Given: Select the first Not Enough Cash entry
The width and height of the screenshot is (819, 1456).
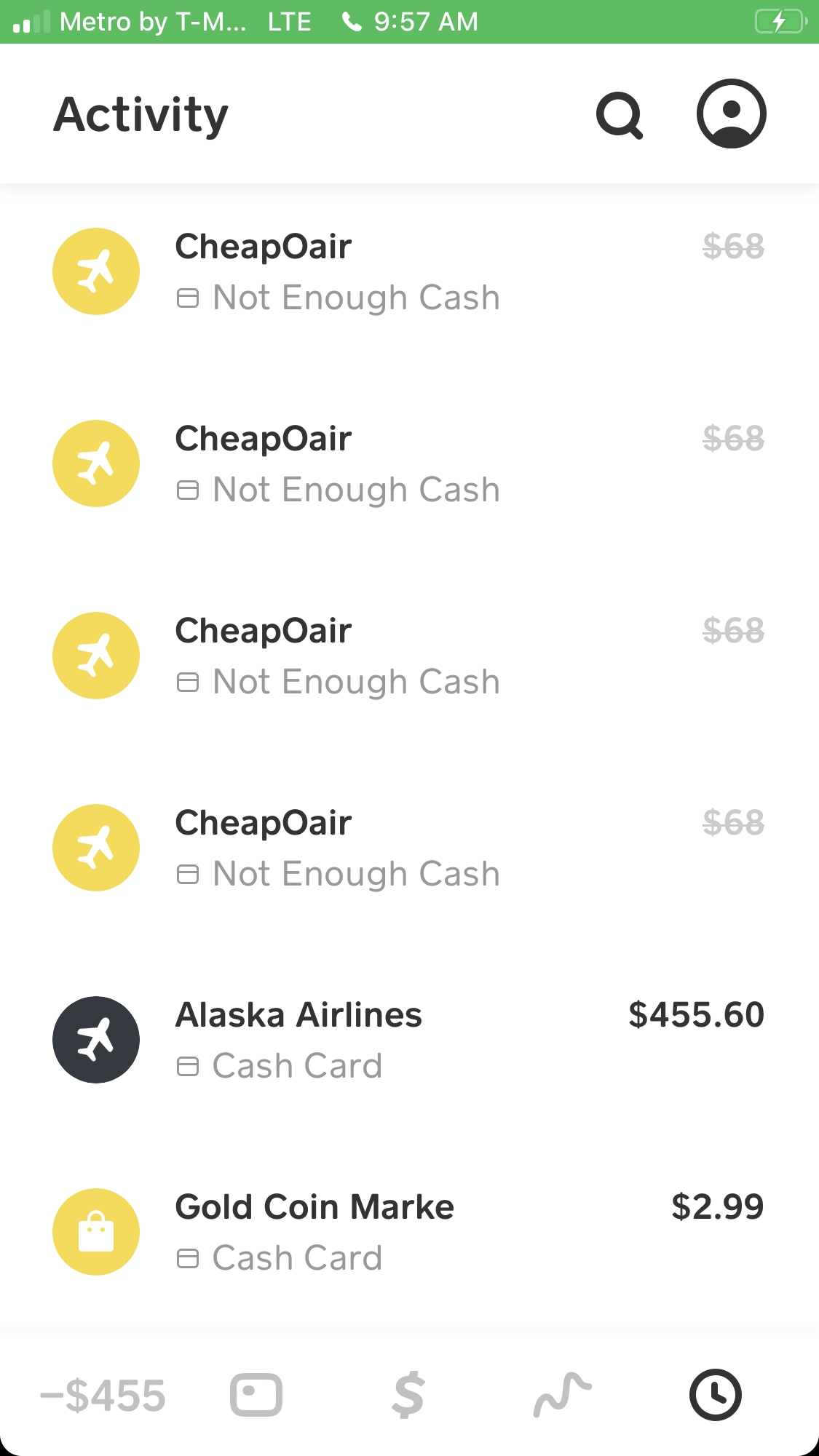Looking at the screenshot, I should coord(355,297).
